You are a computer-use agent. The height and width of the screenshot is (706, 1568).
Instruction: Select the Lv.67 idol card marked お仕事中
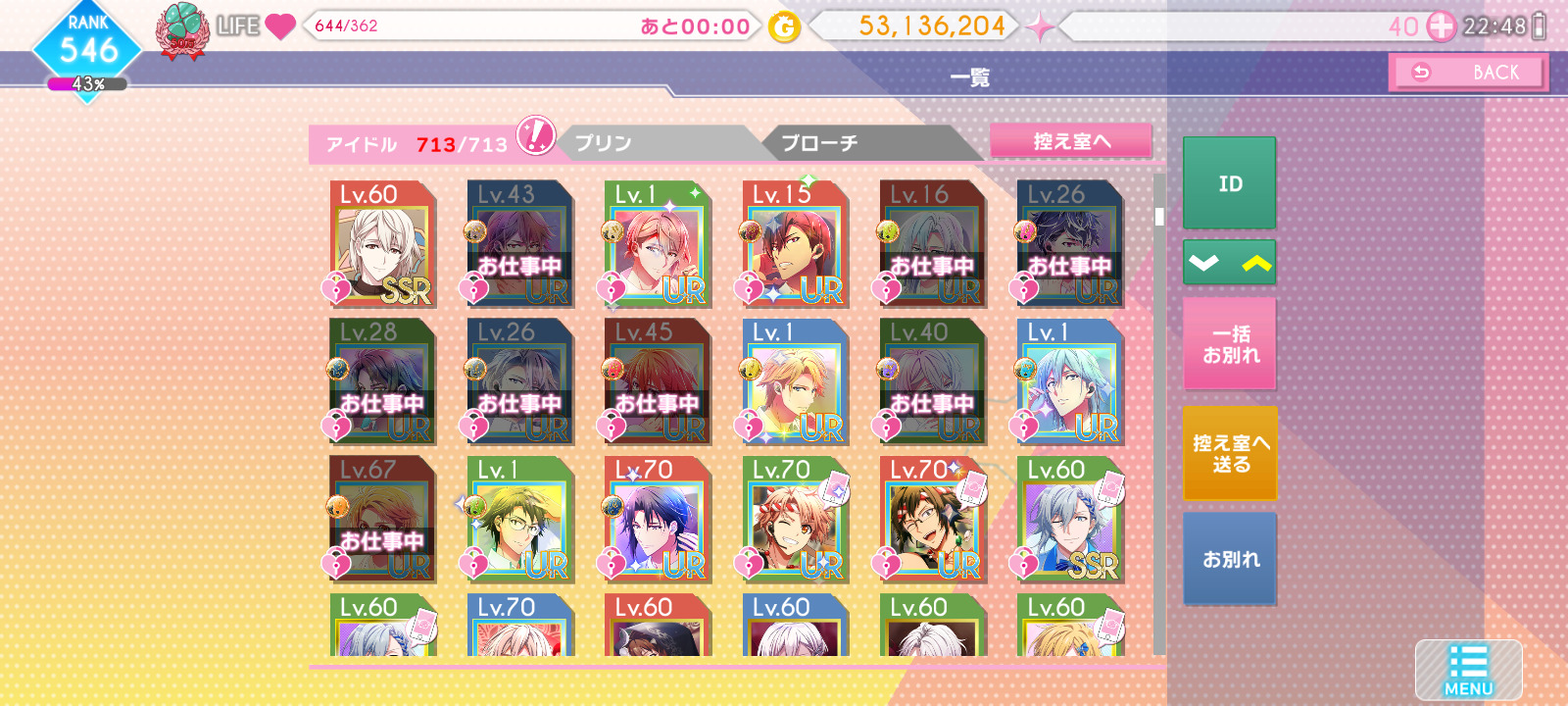pyautogui.click(x=383, y=519)
